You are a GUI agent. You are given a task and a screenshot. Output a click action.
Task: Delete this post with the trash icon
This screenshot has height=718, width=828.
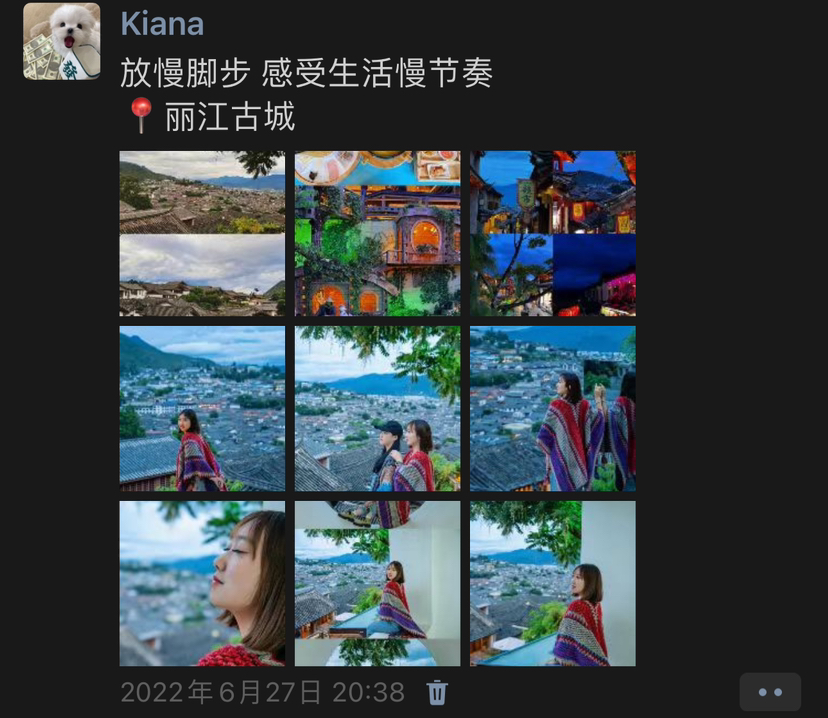[x=437, y=692]
